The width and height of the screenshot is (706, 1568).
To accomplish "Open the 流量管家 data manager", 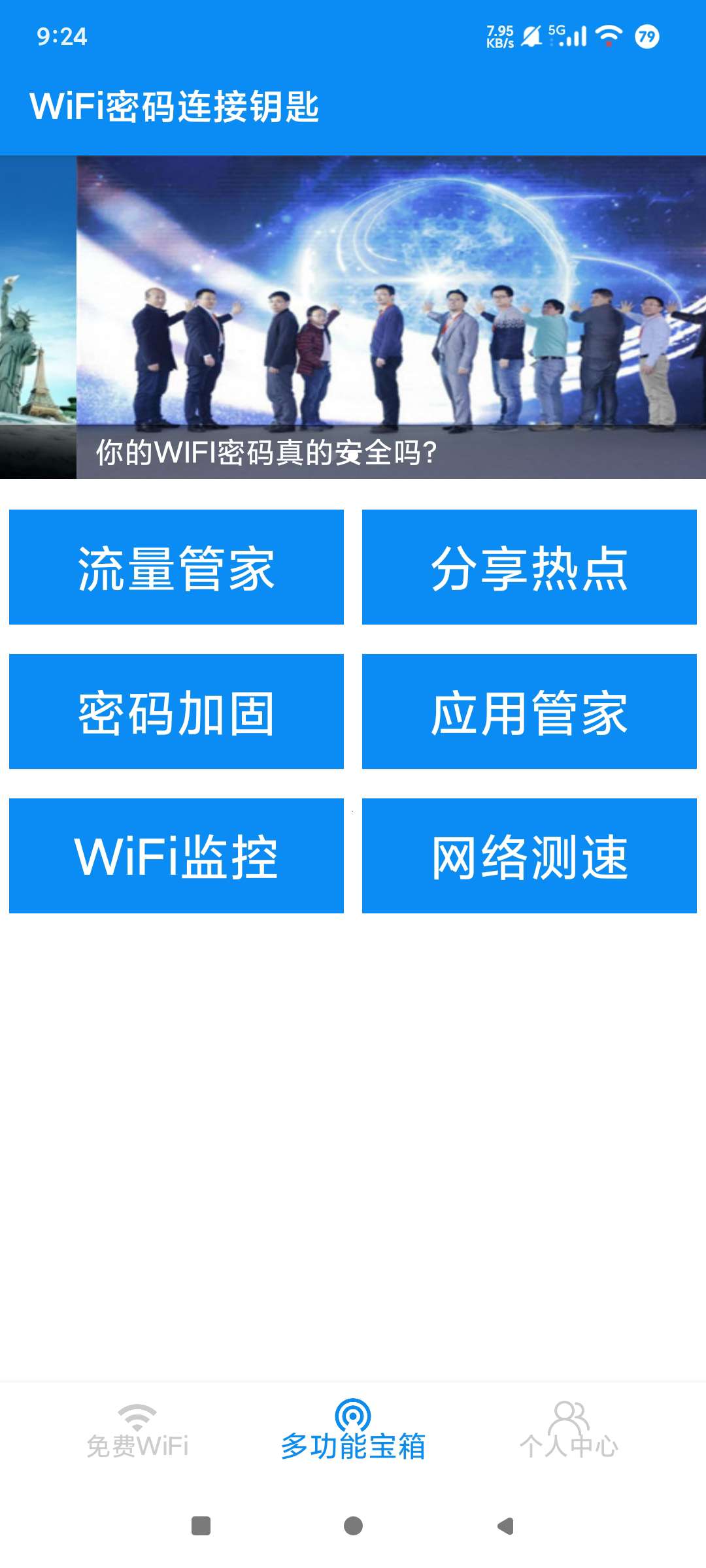I will tap(176, 567).
